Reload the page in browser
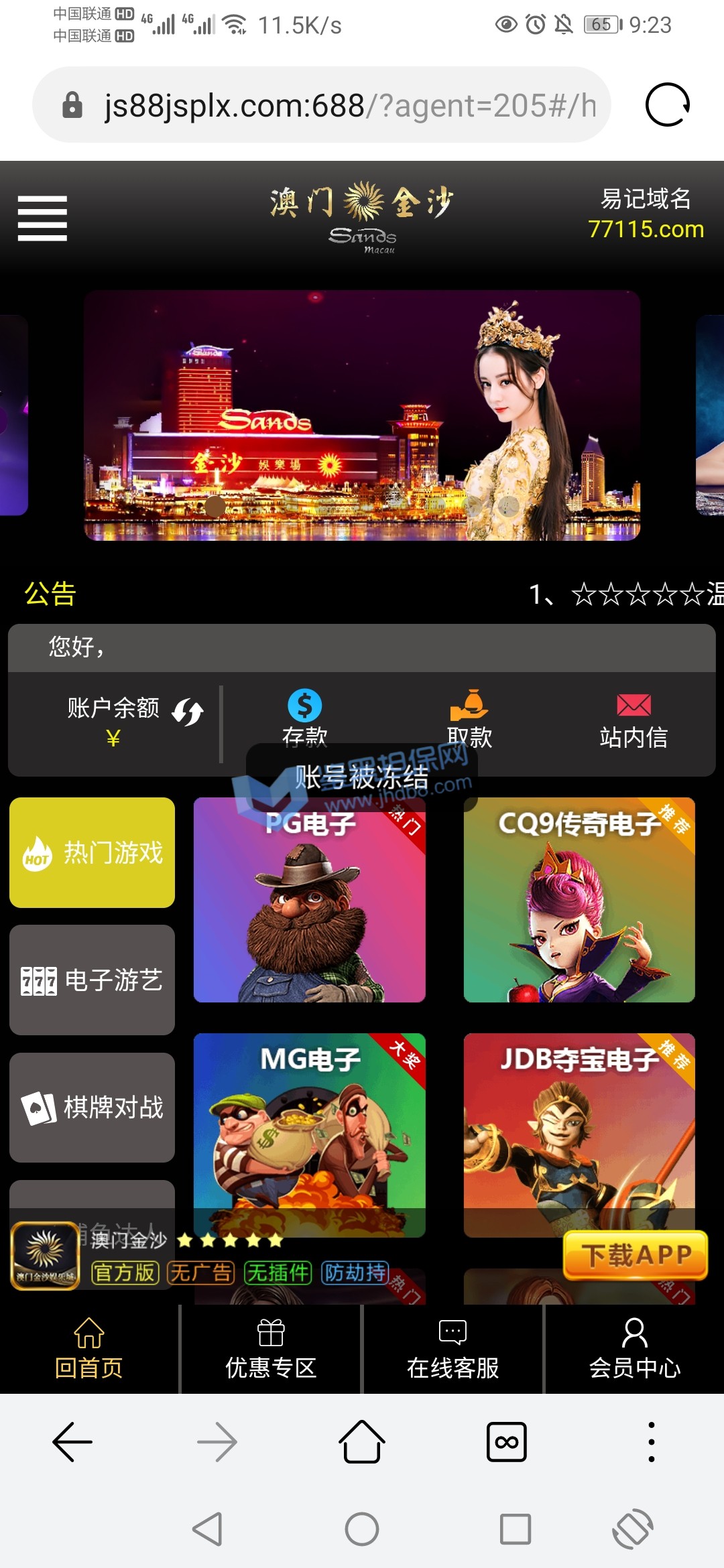This screenshot has height=1568, width=724. (667, 105)
